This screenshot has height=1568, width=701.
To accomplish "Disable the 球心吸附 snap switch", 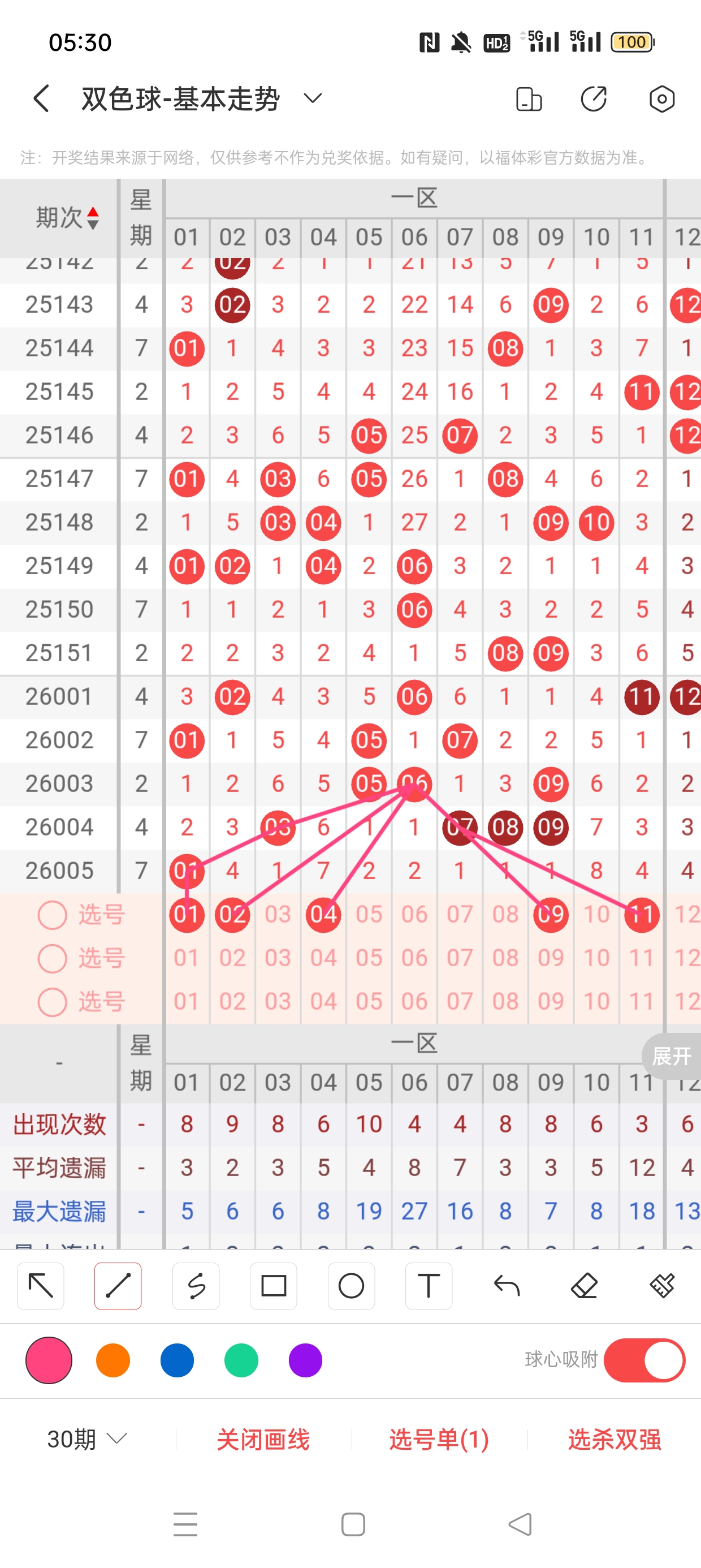I will (644, 1360).
